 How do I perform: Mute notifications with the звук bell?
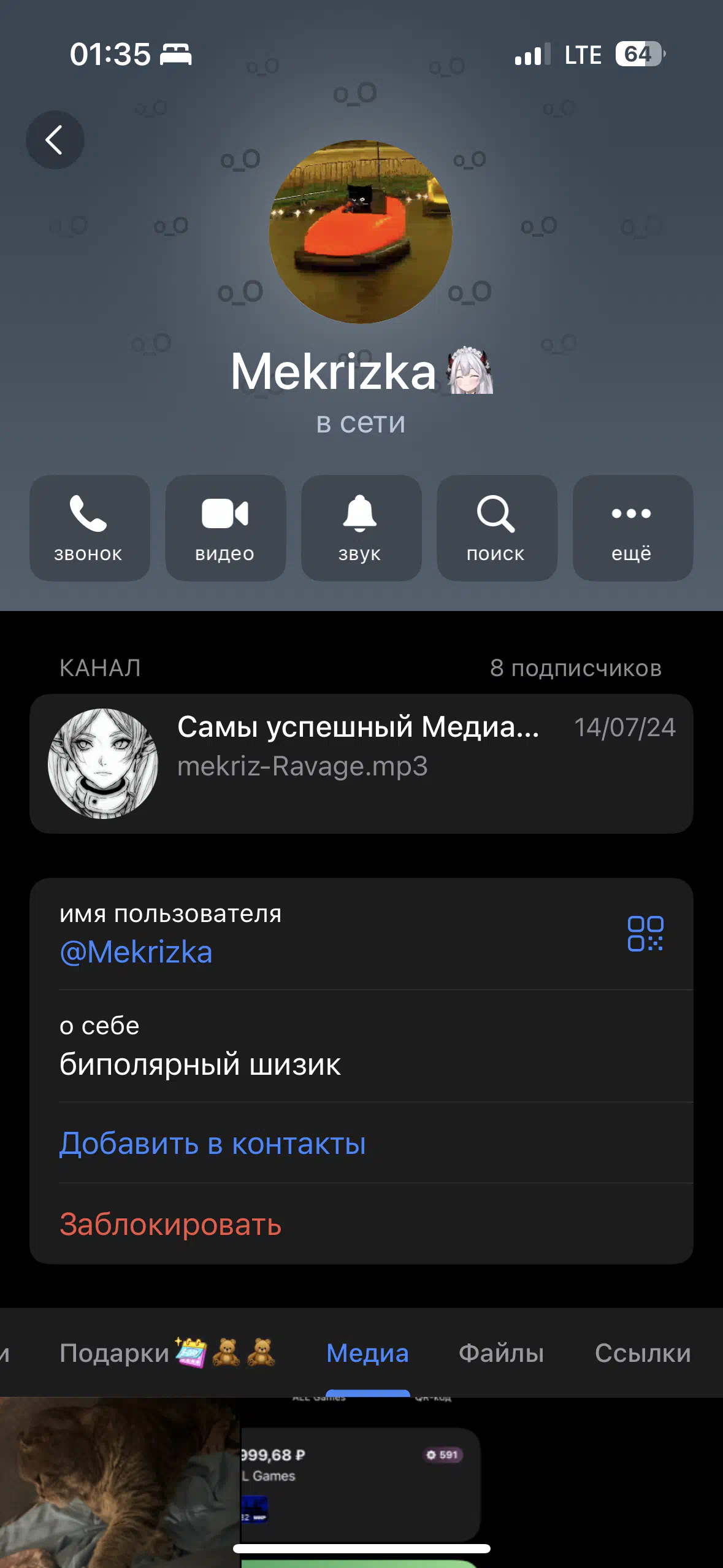pyautogui.click(x=361, y=528)
